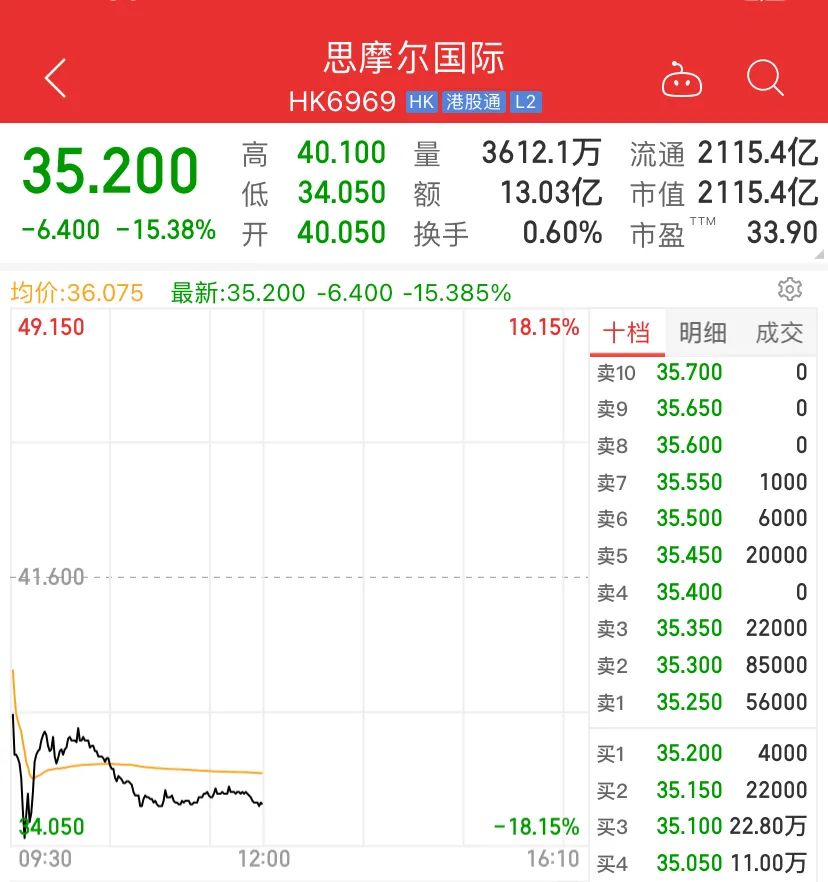Screen dimensions: 828x882
Task: Switch to the 十档 tab
Action: 626,333
